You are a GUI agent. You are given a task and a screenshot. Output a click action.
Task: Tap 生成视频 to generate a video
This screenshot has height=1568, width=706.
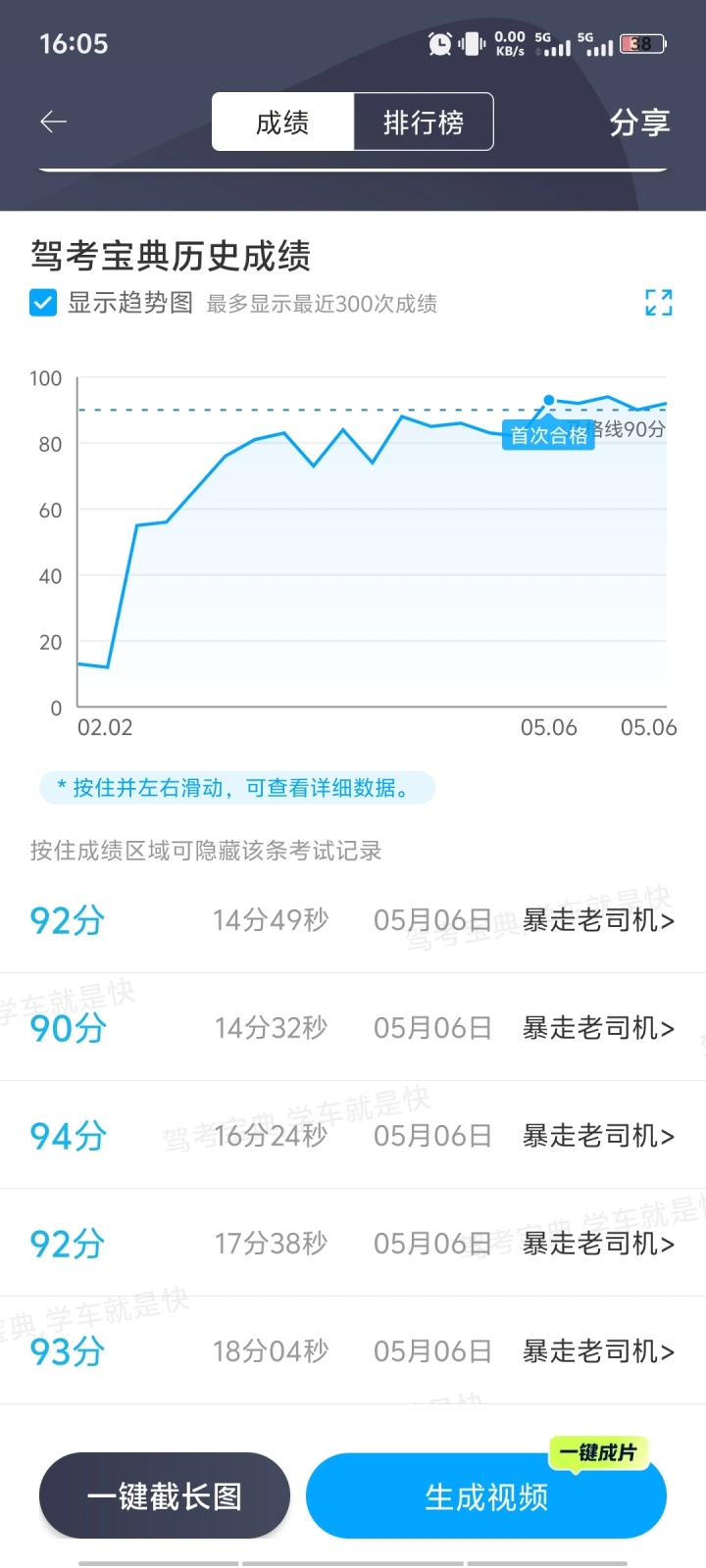tap(486, 1496)
